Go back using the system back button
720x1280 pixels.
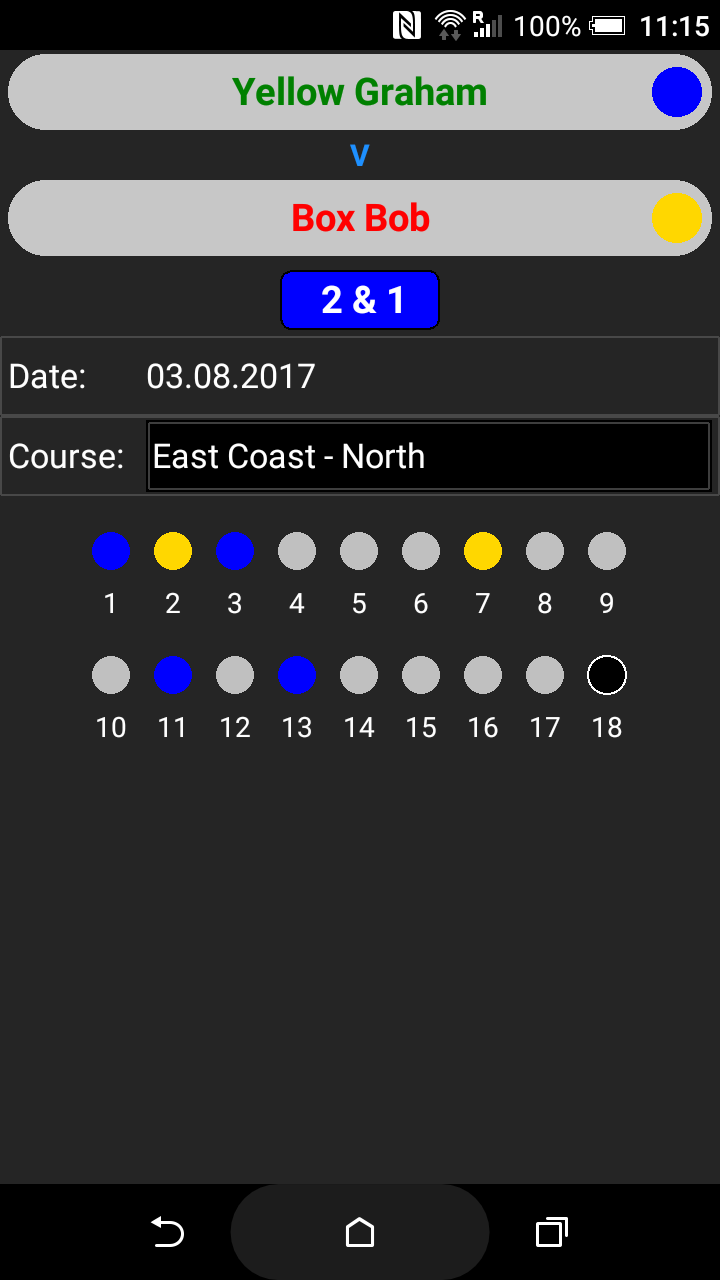click(x=168, y=1232)
